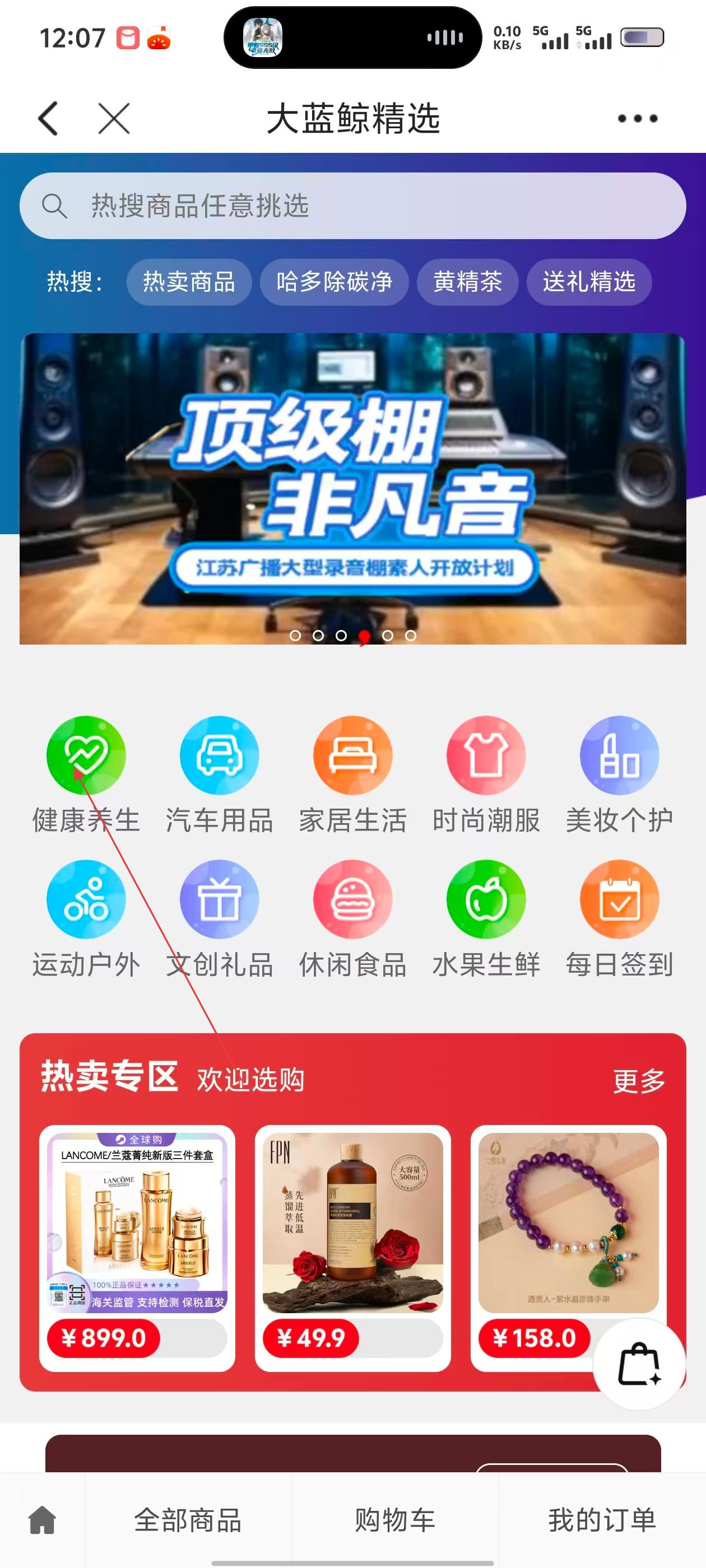View 更多 in the 热卖专区 section
The image size is (706, 1568).
point(638,1081)
